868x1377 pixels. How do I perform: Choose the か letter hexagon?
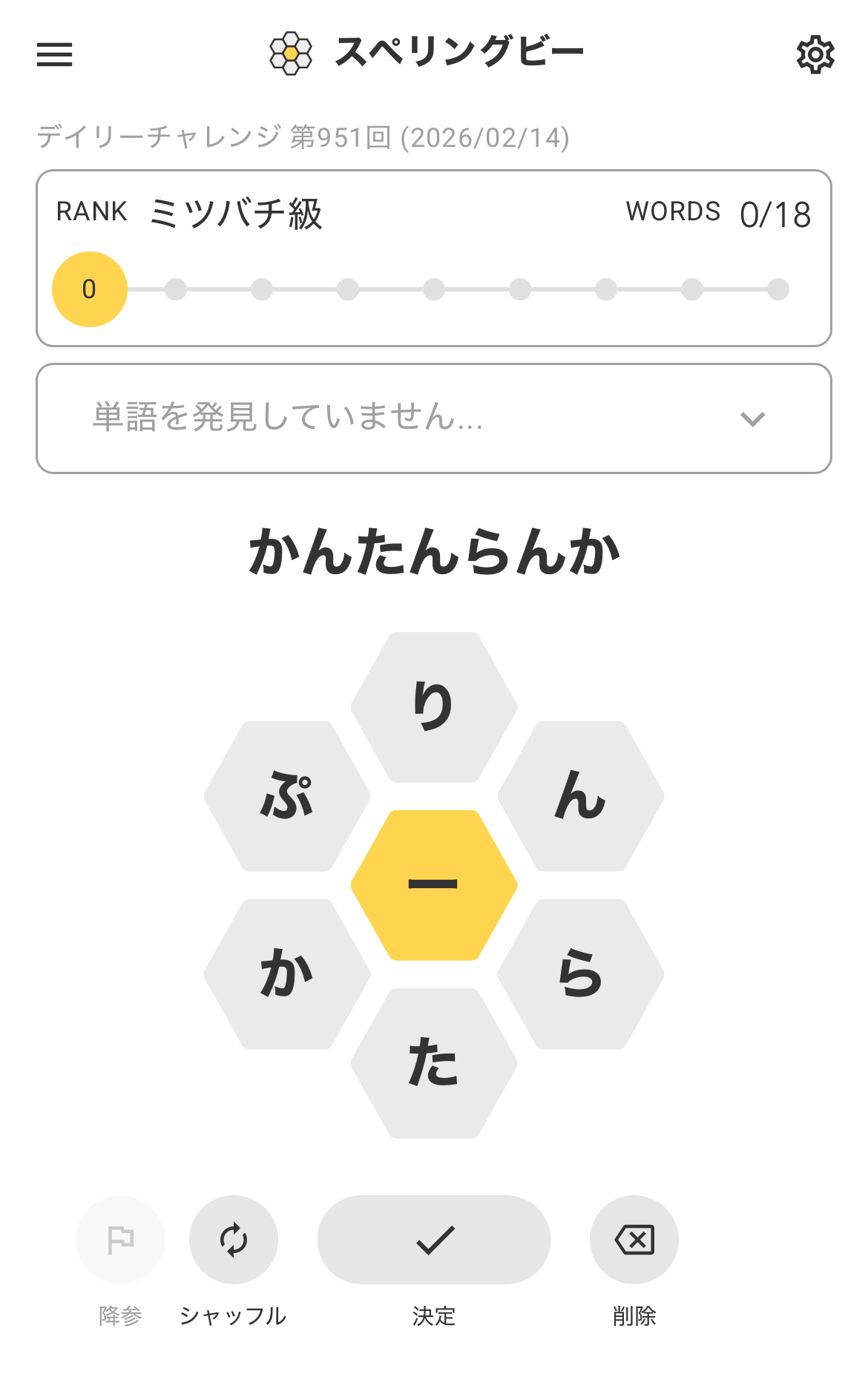tap(287, 973)
